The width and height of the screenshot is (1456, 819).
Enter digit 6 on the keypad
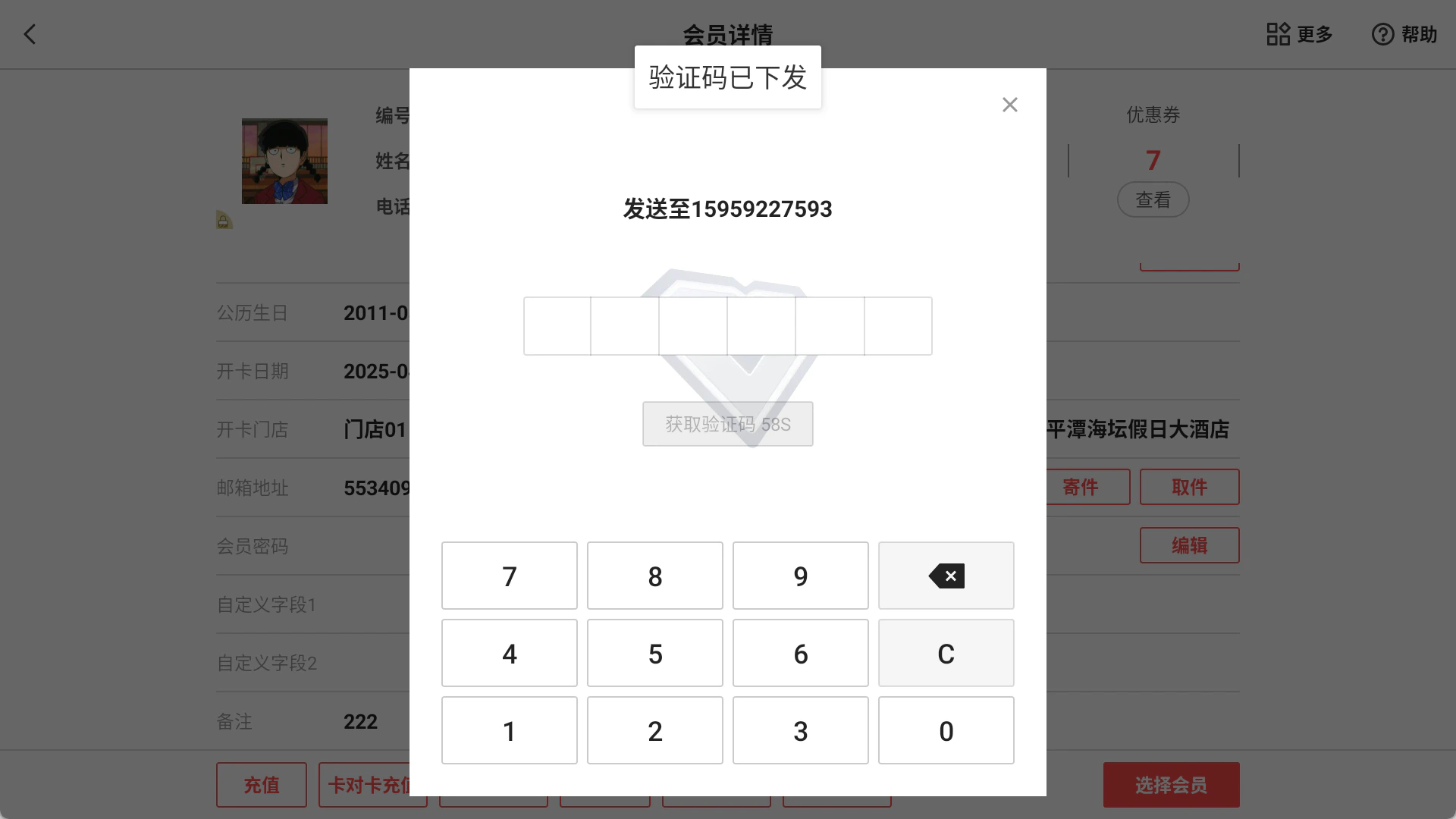(x=801, y=653)
